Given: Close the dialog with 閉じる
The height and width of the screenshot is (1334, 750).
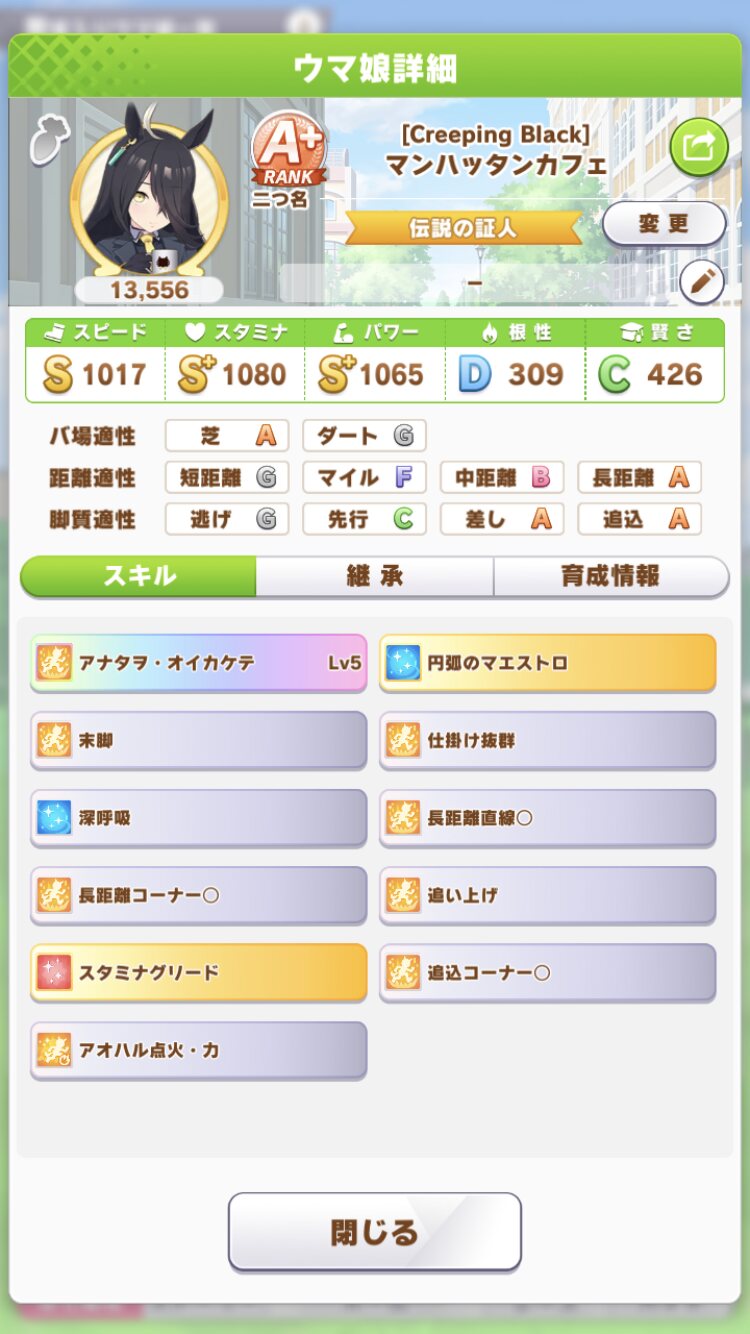Looking at the screenshot, I should [x=375, y=1231].
